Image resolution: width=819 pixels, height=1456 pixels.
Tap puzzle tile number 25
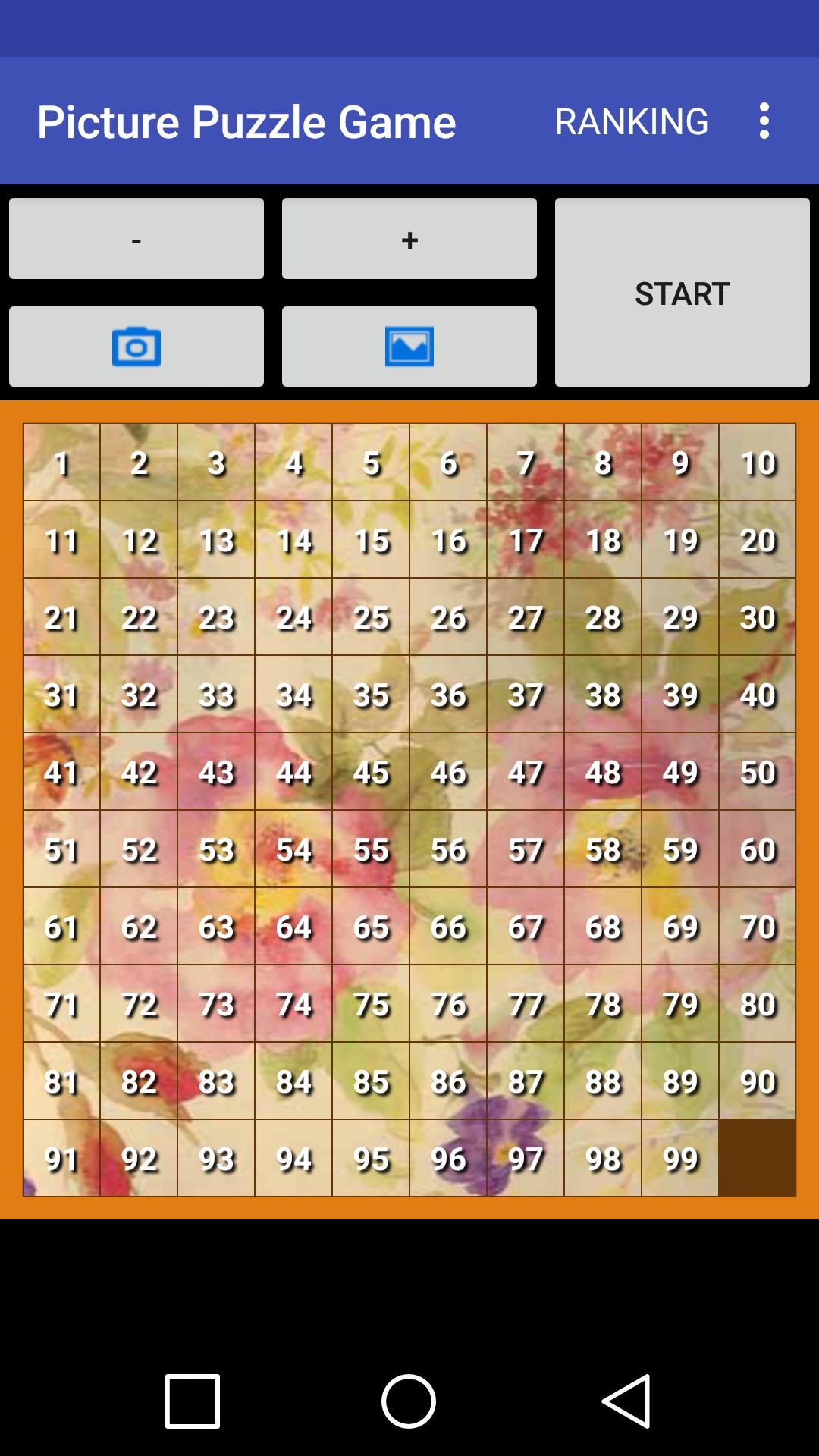[x=371, y=618]
